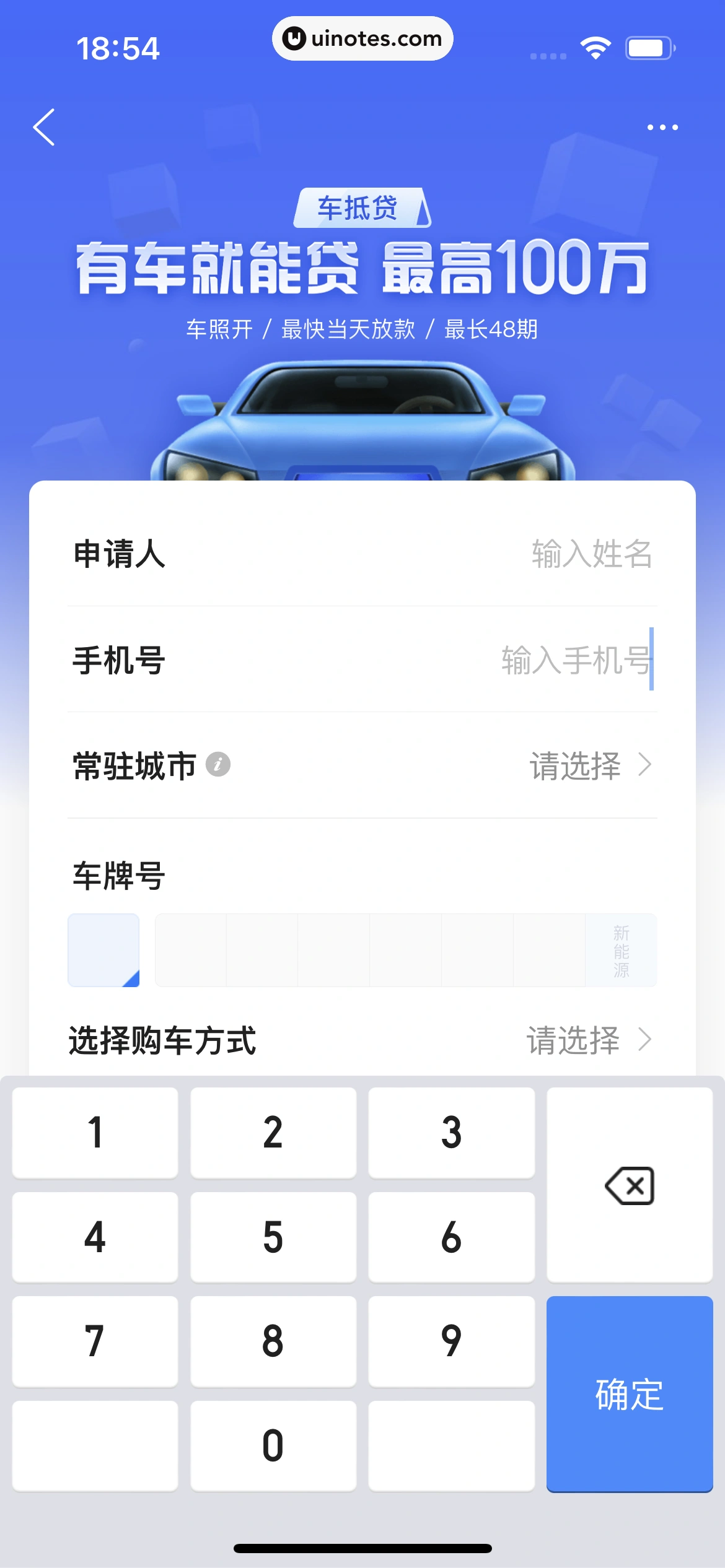Confirm input with the 确定 key
This screenshot has width=725, height=1568.
630,1394
